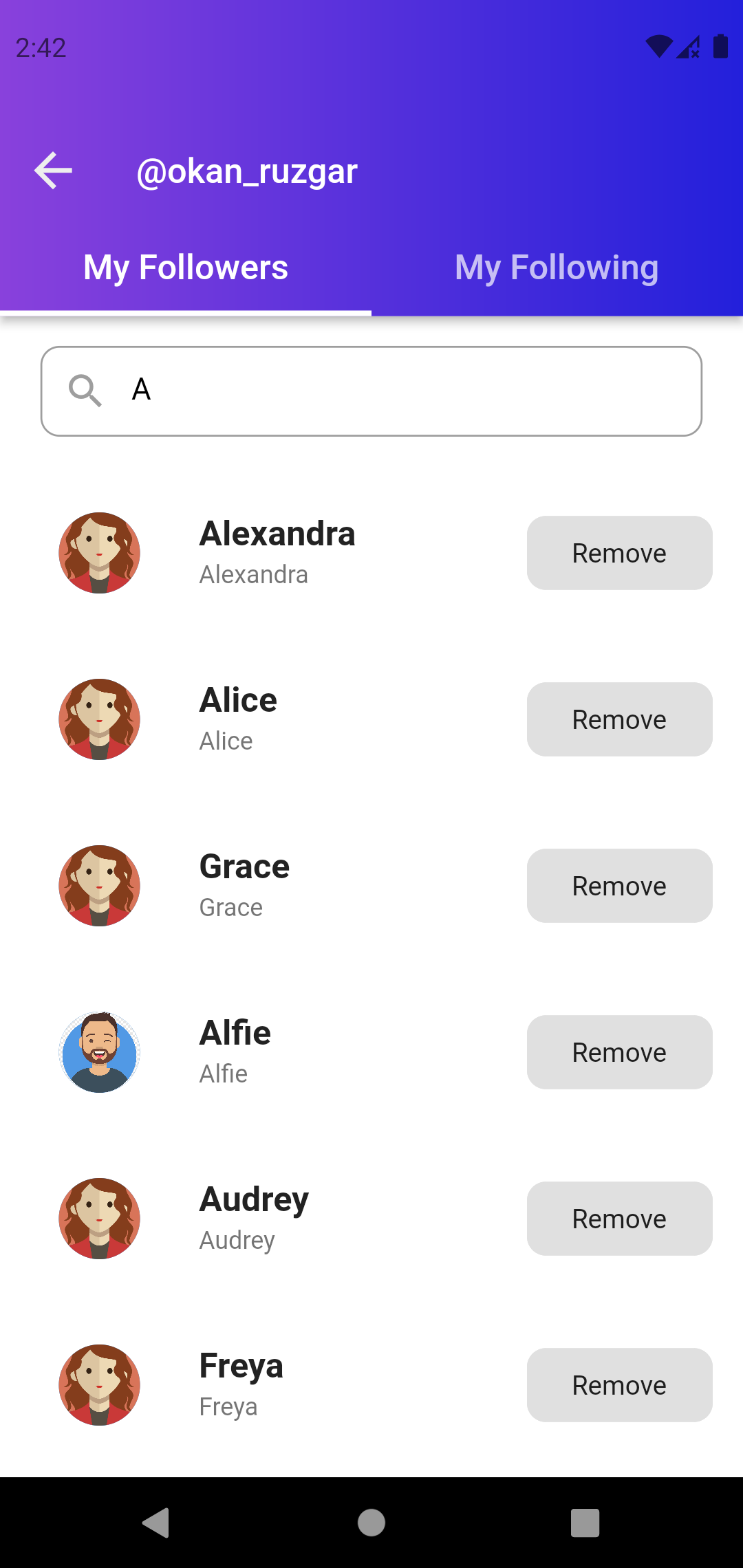Open Audrey's profile avatar

tap(99, 1218)
